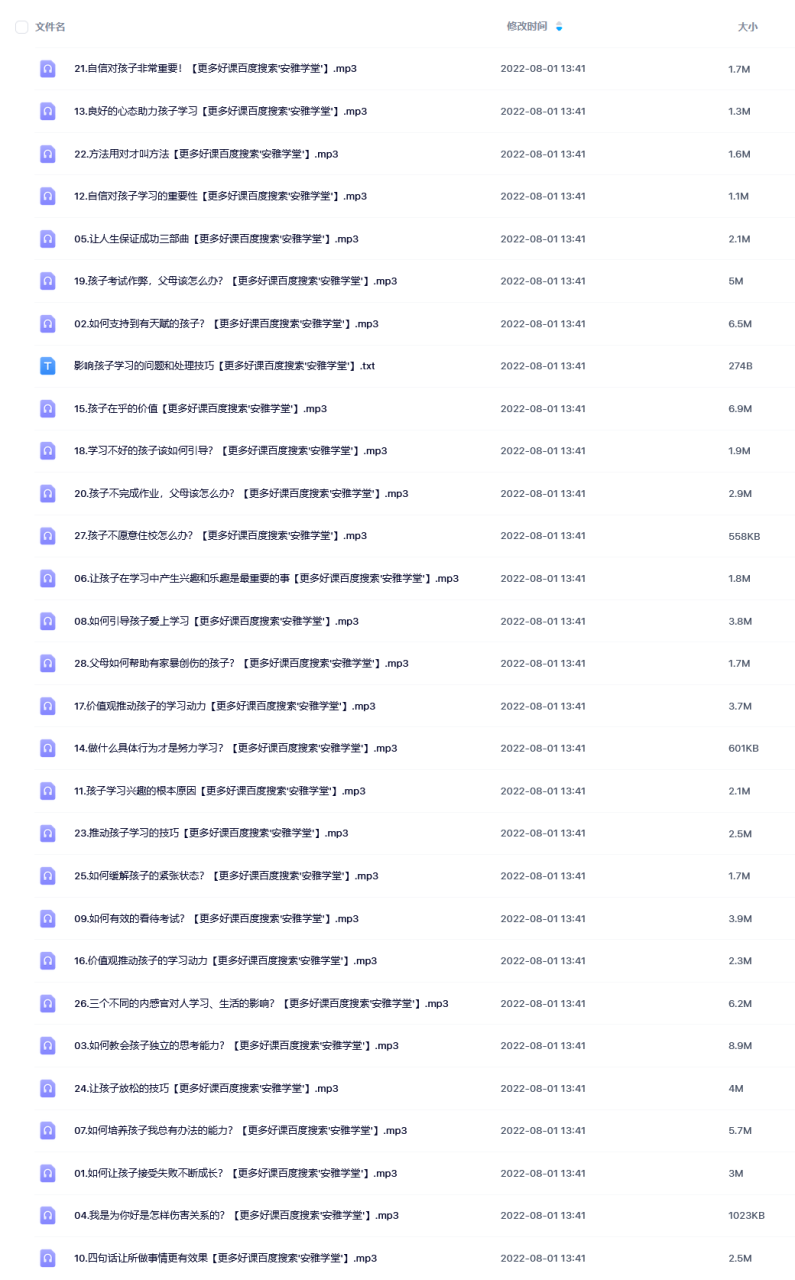
Task: Open file 08.如何引导孩子爱上学习
Action: (x=216, y=621)
